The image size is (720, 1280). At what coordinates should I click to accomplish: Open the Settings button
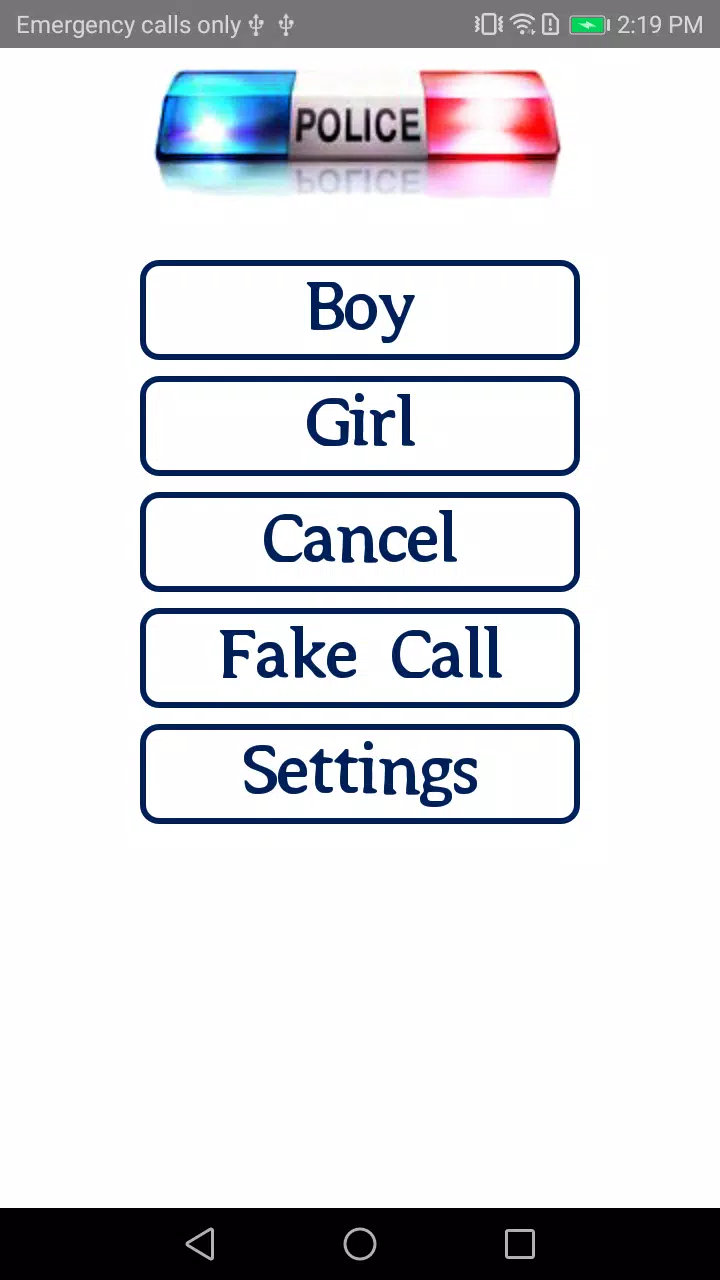pyautogui.click(x=360, y=774)
